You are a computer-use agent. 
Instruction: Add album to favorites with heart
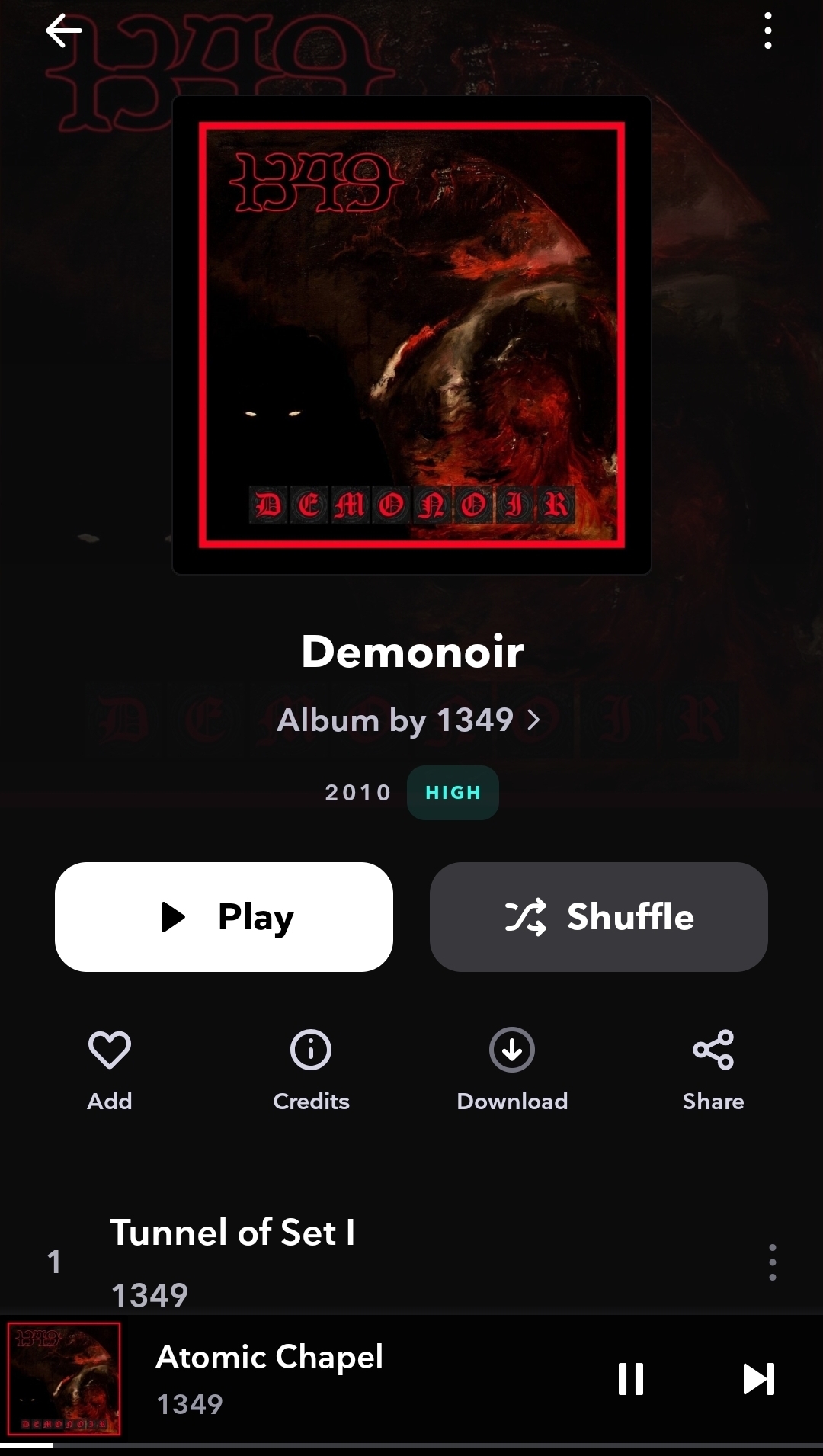tap(110, 1067)
